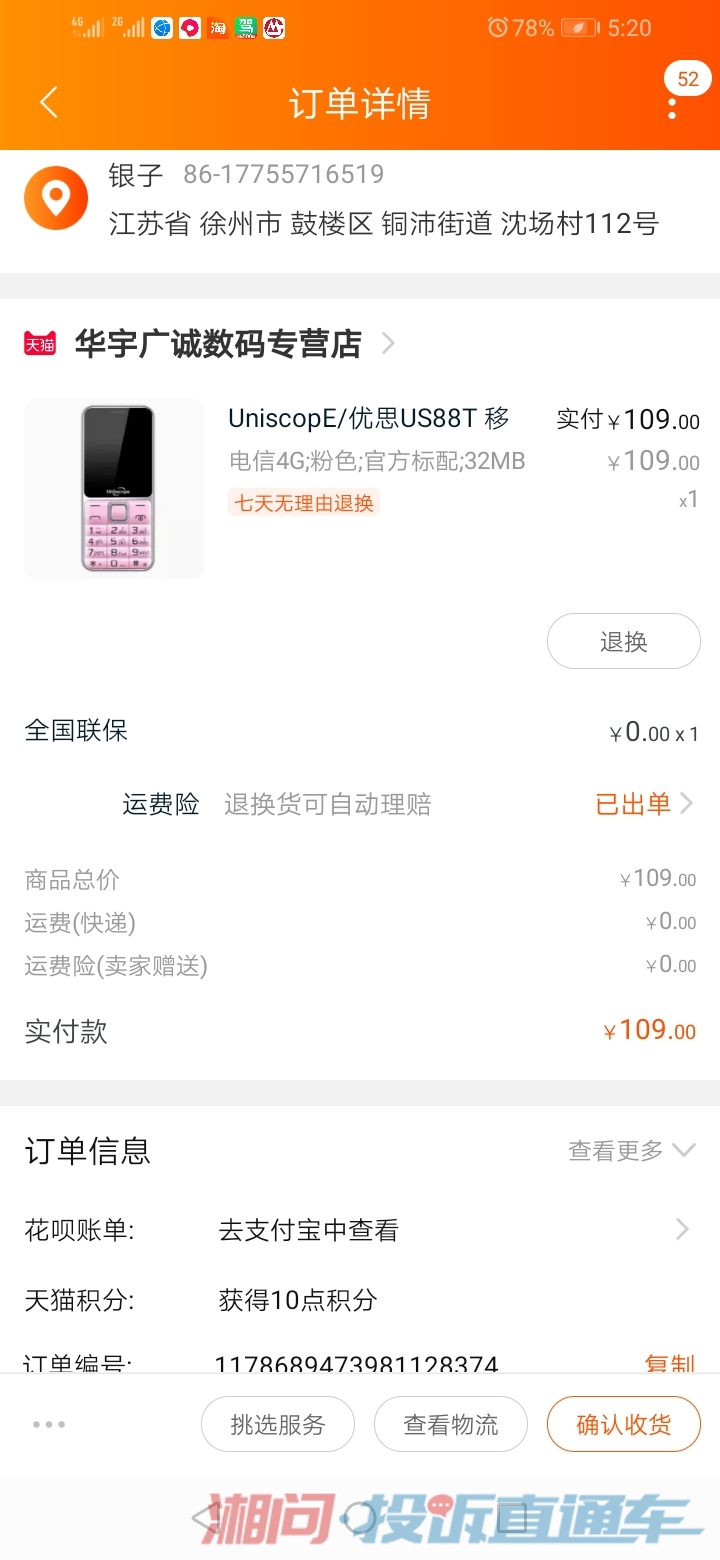Expand 查看更多 order information
This screenshot has height=1560, width=720.
point(631,1151)
